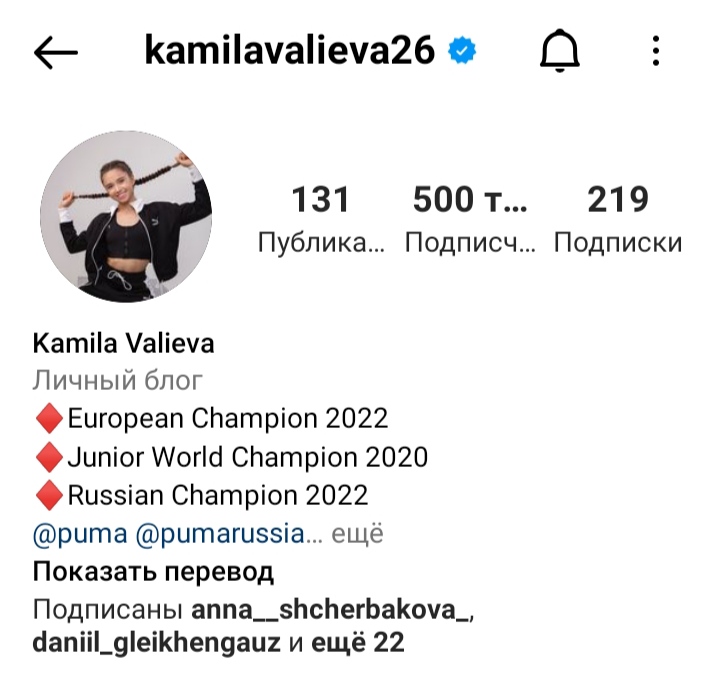Open the notifications bell
Image resolution: width=704 pixels, height=680 pixels.
[x=560, y=52]
